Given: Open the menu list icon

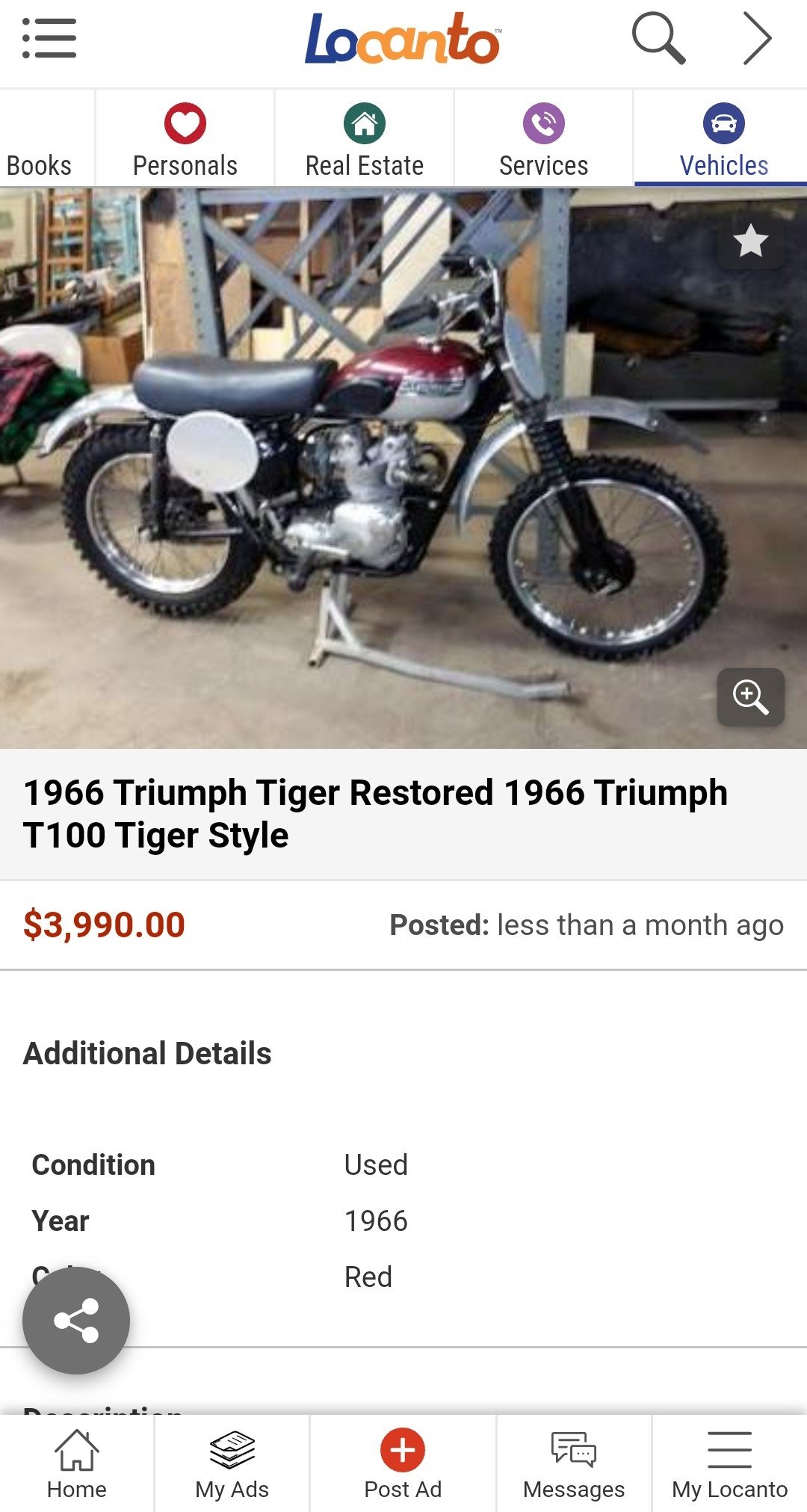Looking at the screenshot, I should click(49, 39).
